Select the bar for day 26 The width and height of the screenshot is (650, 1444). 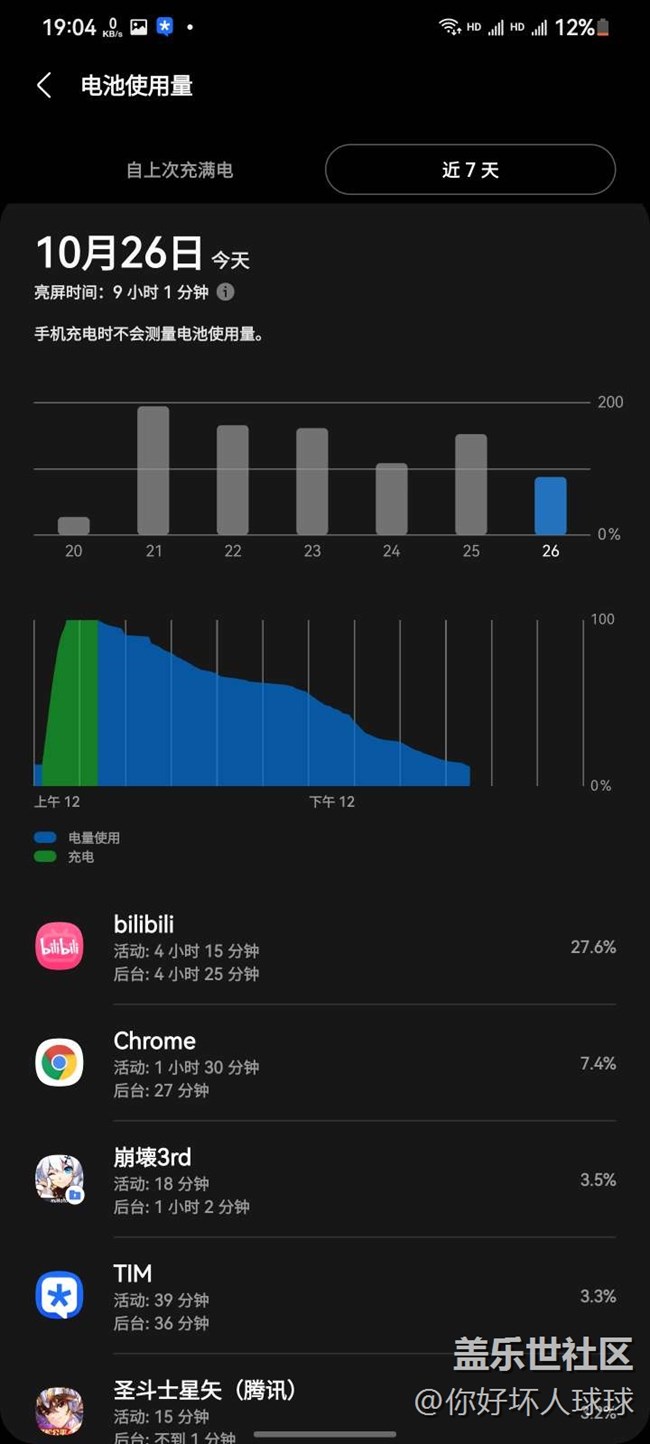[x=550, y=506]
